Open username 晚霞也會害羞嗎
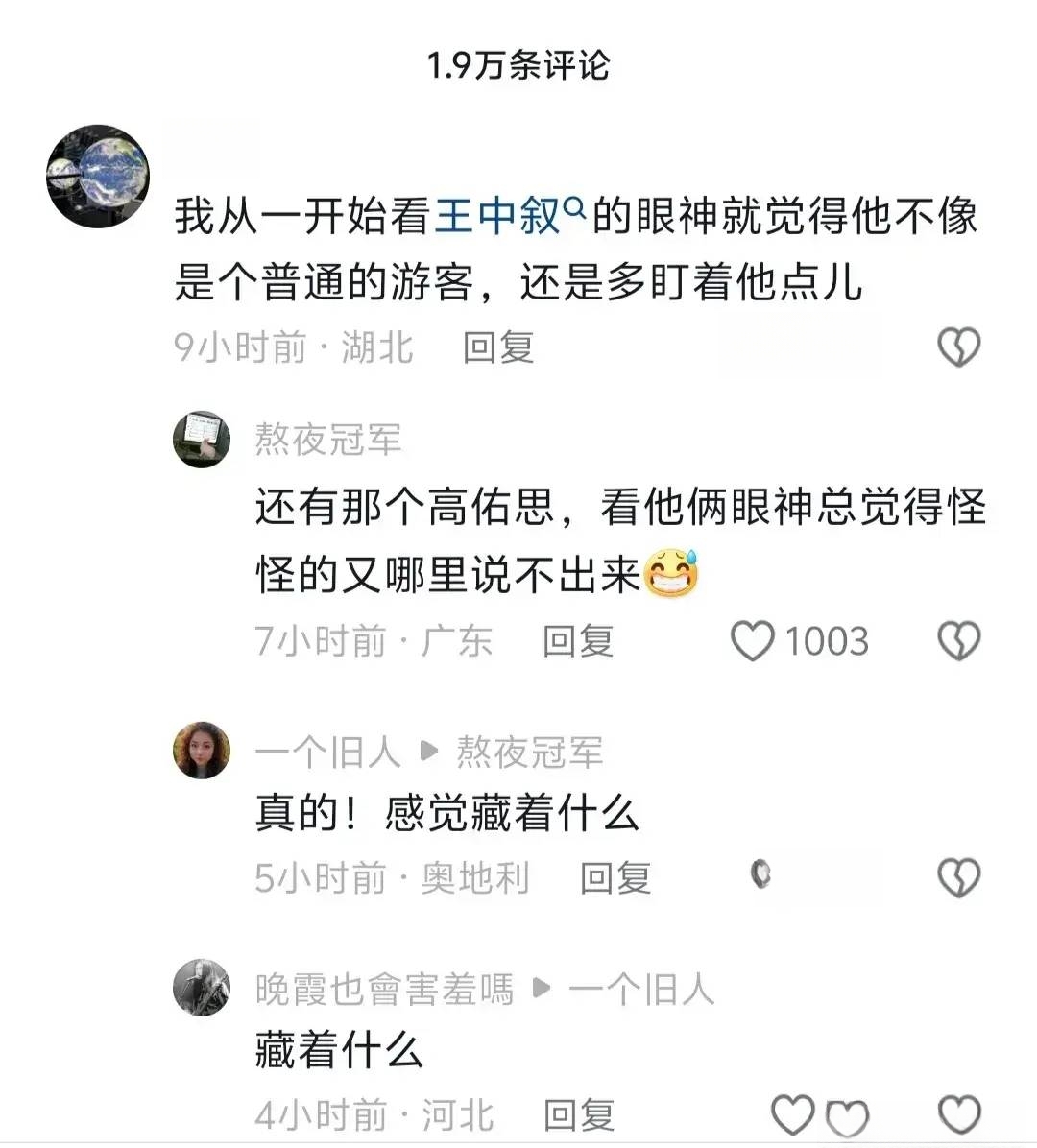1037x1148 pixels. pos(384,989)
